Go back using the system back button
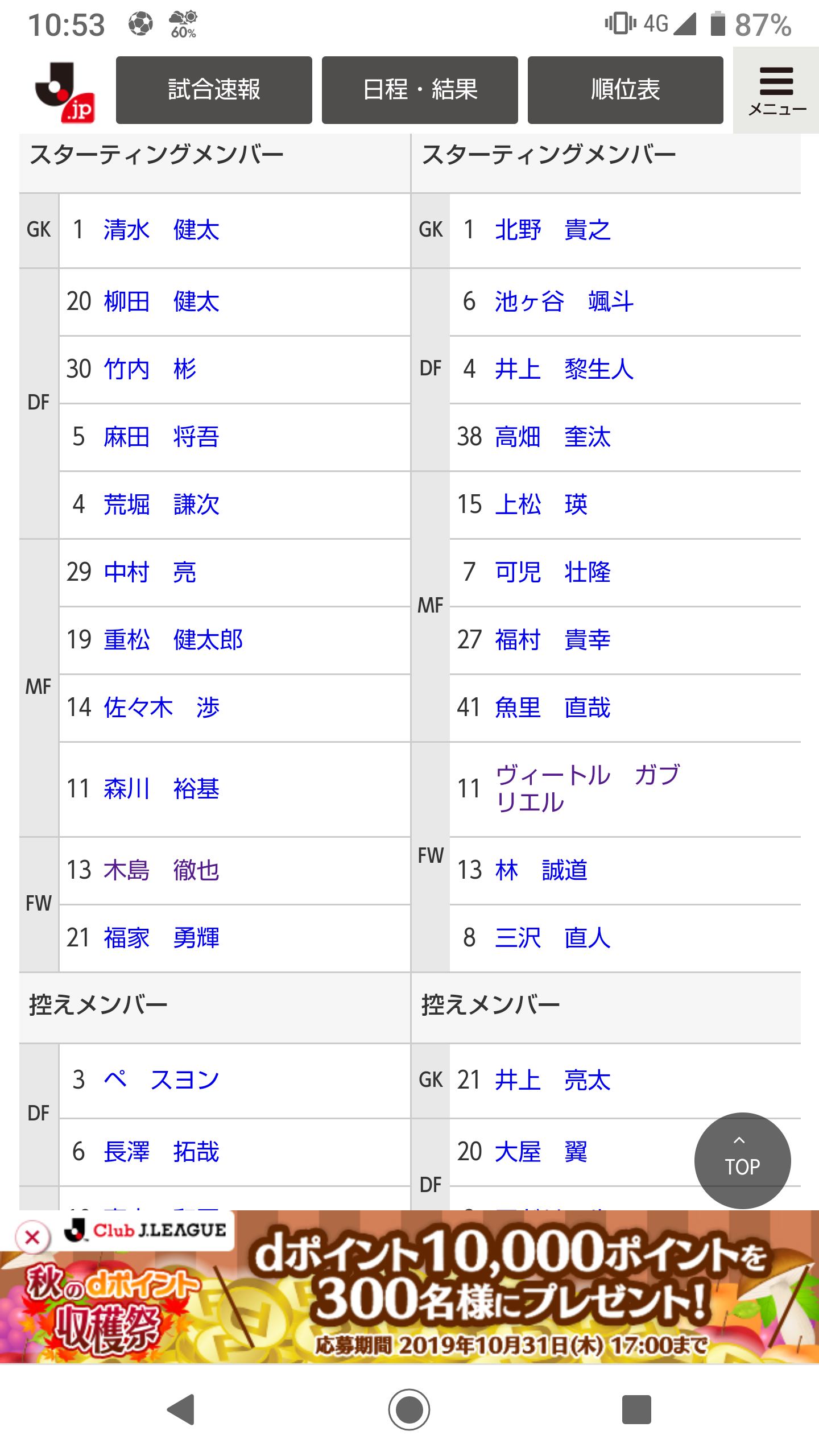 pos(182,1410)
